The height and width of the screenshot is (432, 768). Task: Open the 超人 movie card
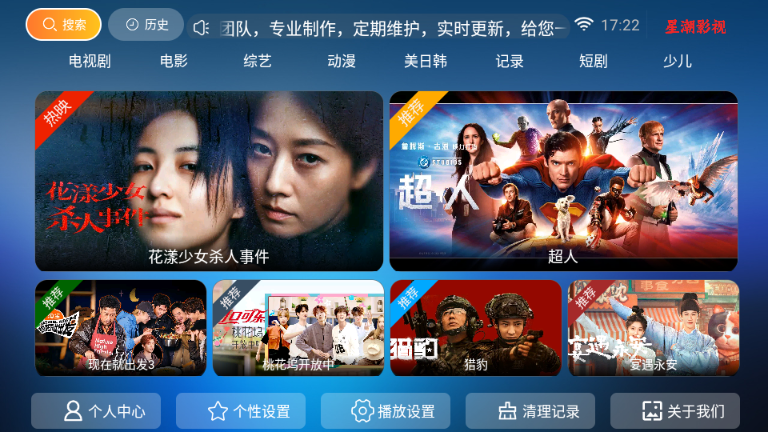coord(563,181)
